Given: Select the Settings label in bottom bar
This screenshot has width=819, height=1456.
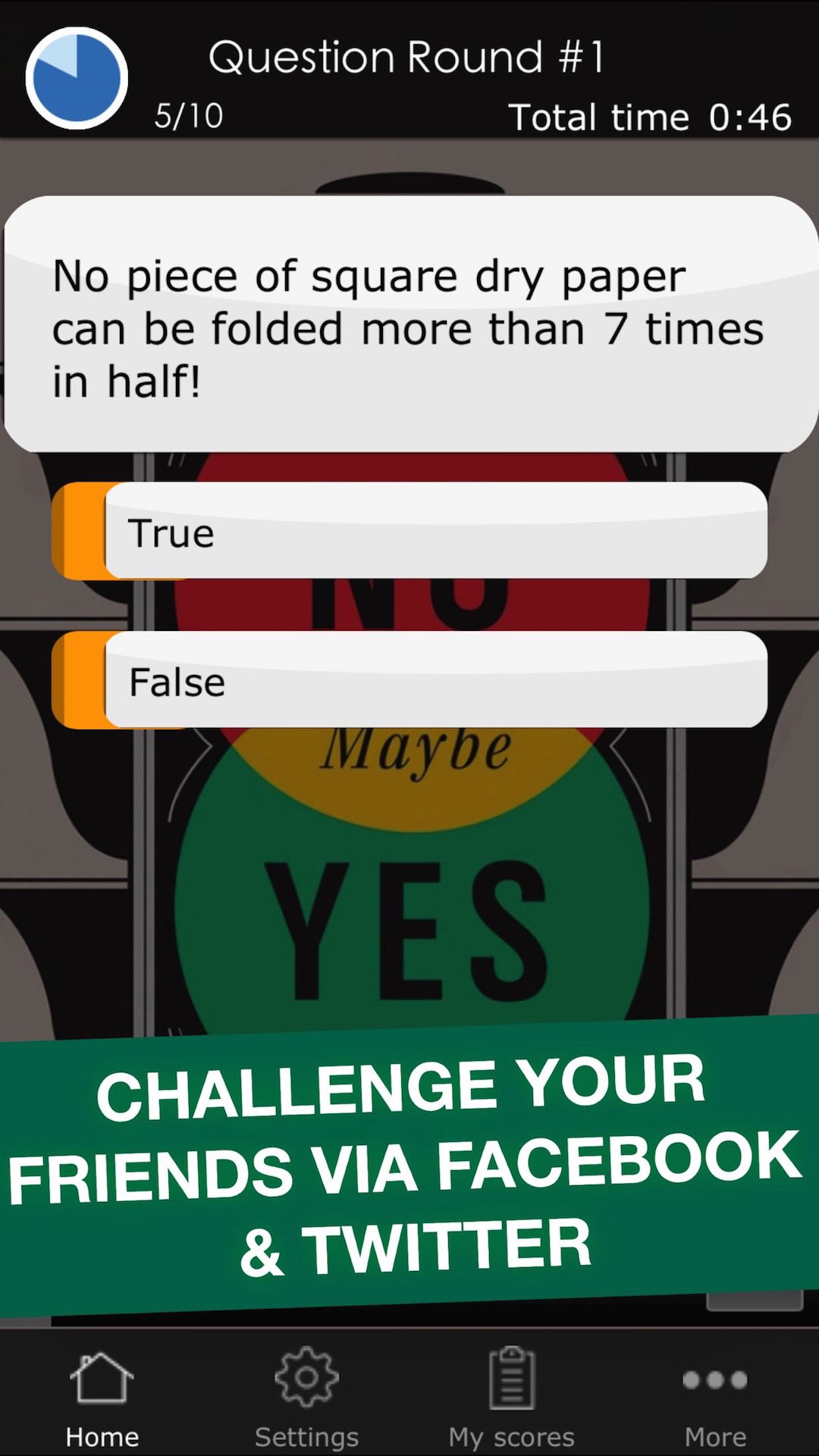Looking at the screenshot, I should pyautogui.click(x=306, y=1432).
